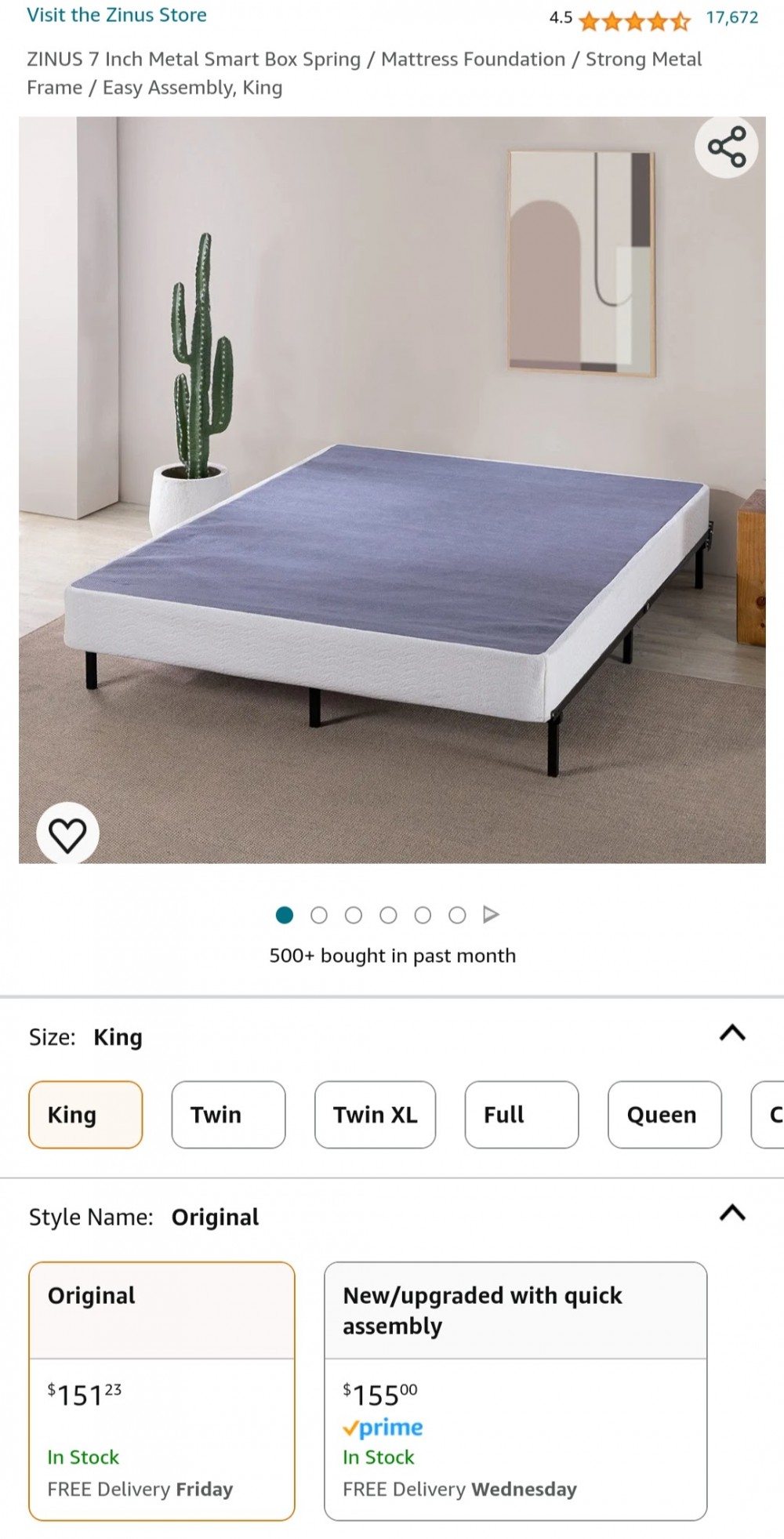Add box spring to wish list heart

pos(67,834)
